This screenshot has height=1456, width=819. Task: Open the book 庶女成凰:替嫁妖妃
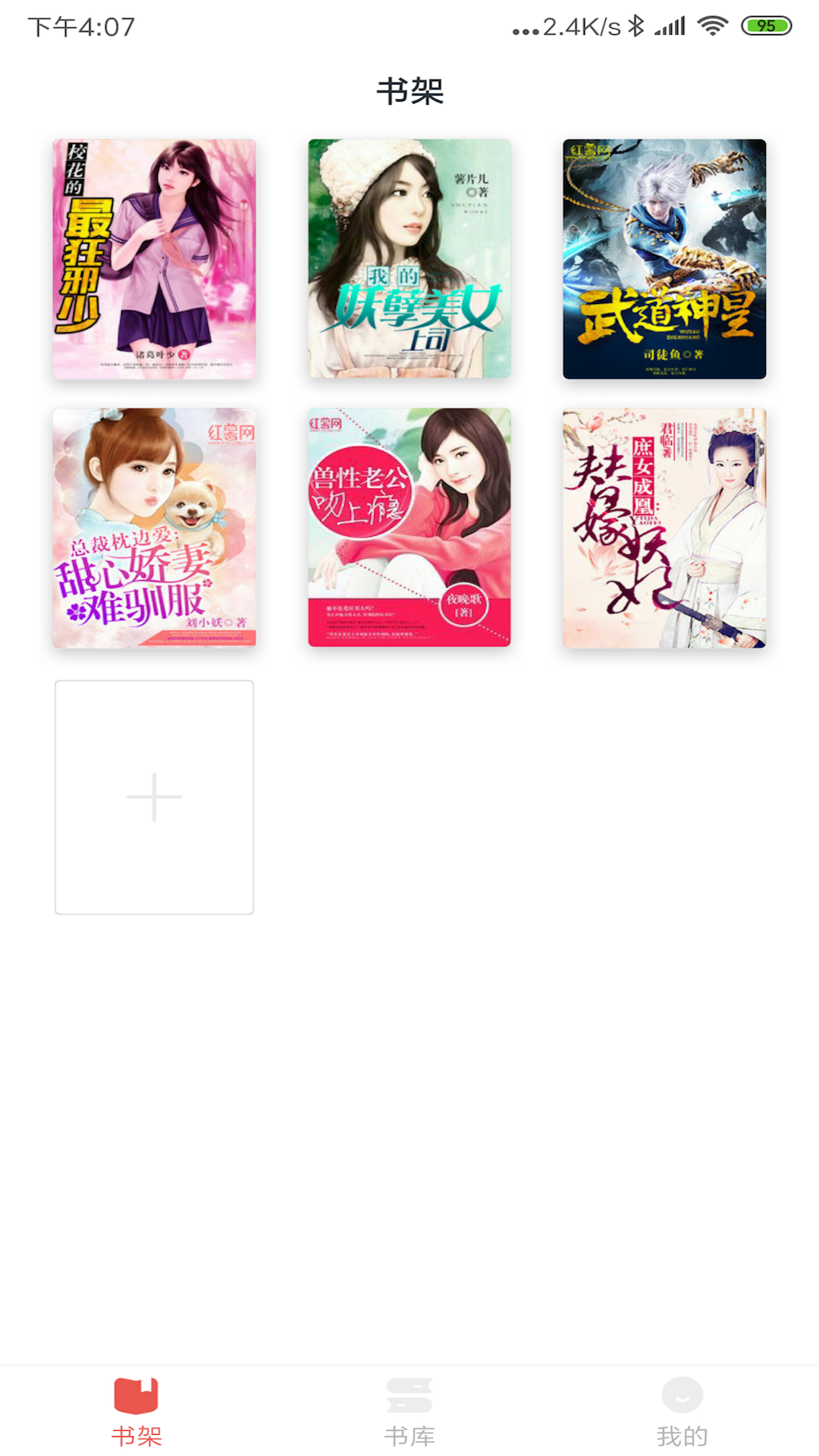click(x=664, y=528)
